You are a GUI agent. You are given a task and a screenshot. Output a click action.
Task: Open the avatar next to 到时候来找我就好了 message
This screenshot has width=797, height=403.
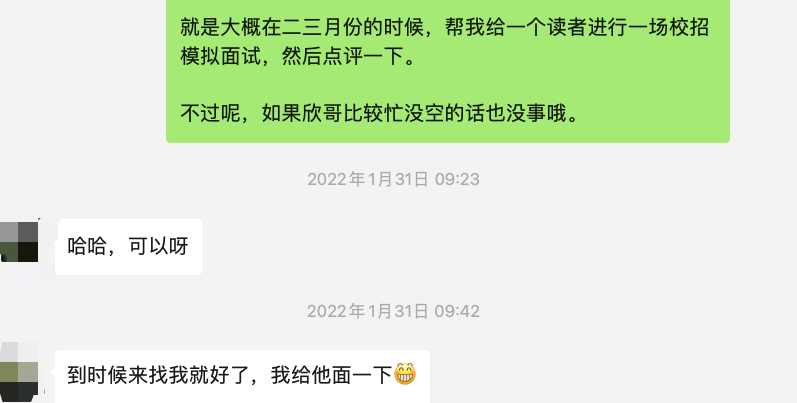click(x=18, y=372)
